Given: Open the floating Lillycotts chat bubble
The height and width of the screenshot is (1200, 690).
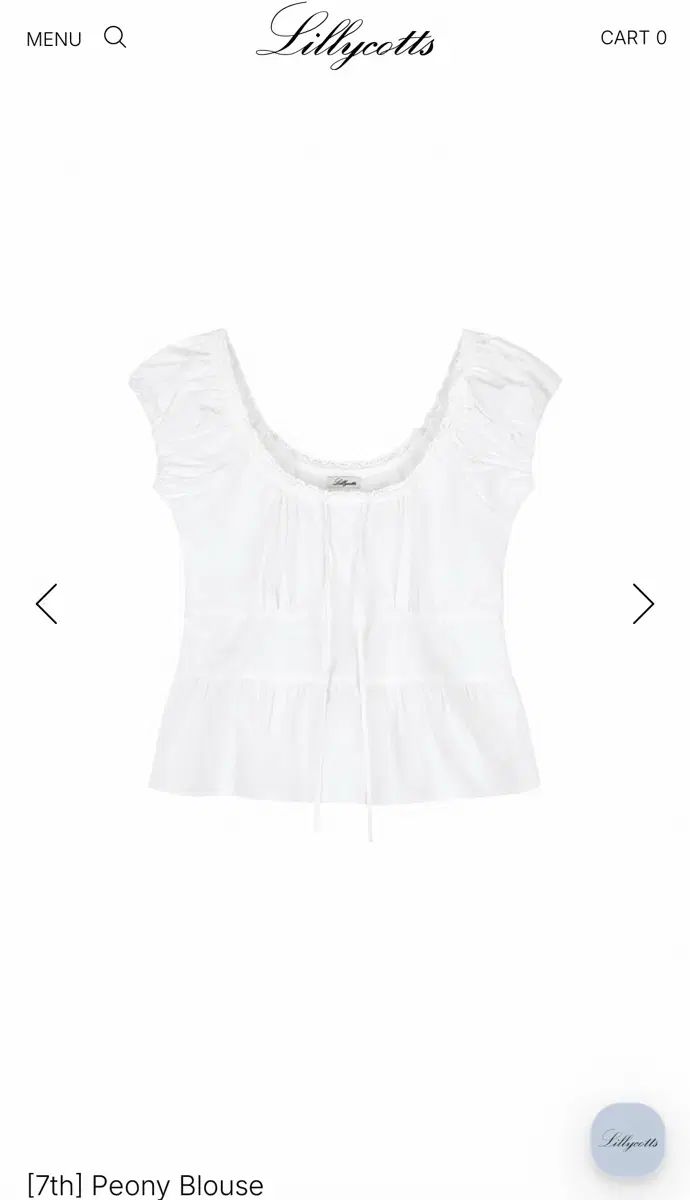Looking at the screenshot, I should 628,1140.
